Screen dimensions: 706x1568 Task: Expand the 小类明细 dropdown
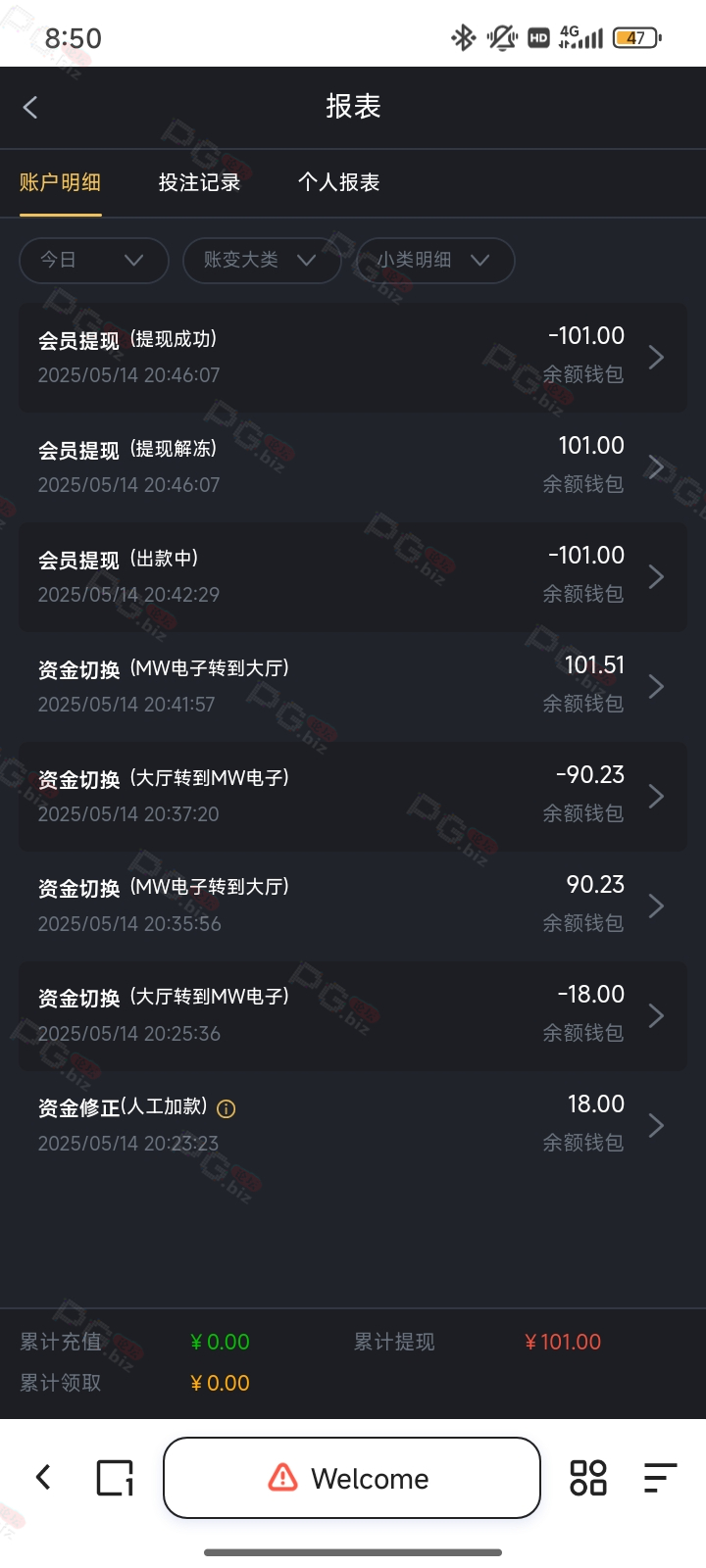(x=436, y=260)
